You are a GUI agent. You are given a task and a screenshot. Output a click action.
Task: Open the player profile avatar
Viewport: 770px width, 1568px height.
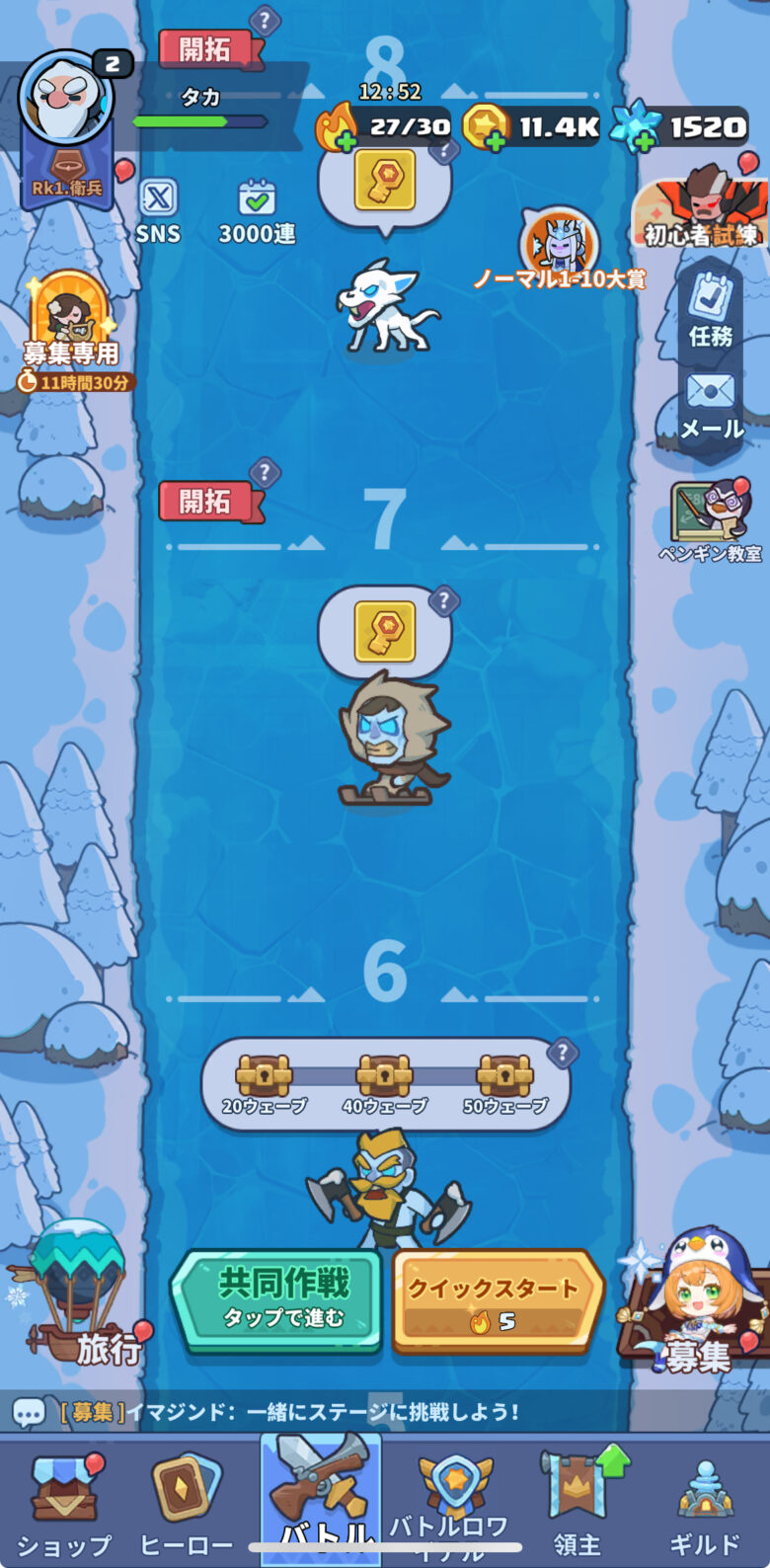65,98
